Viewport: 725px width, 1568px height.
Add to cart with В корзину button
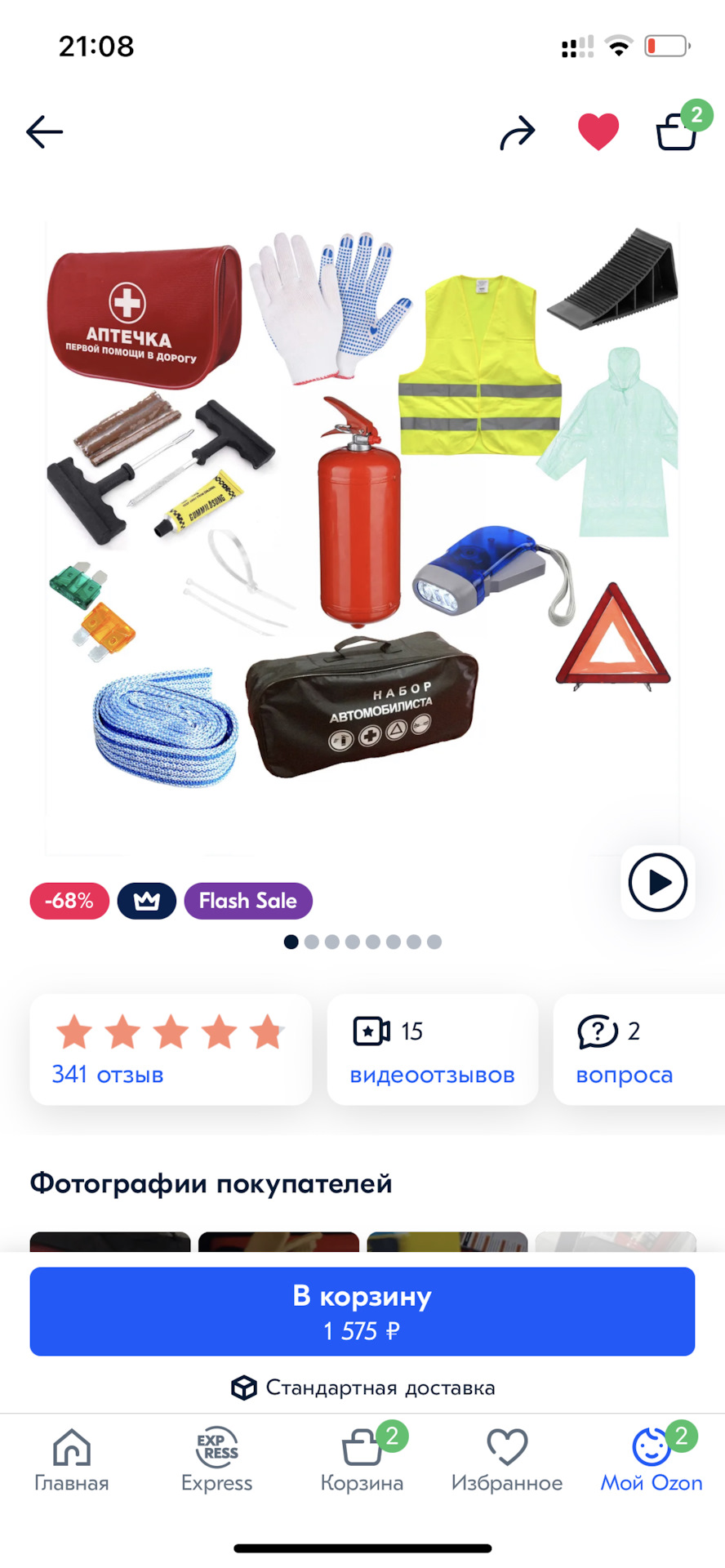362,1312
